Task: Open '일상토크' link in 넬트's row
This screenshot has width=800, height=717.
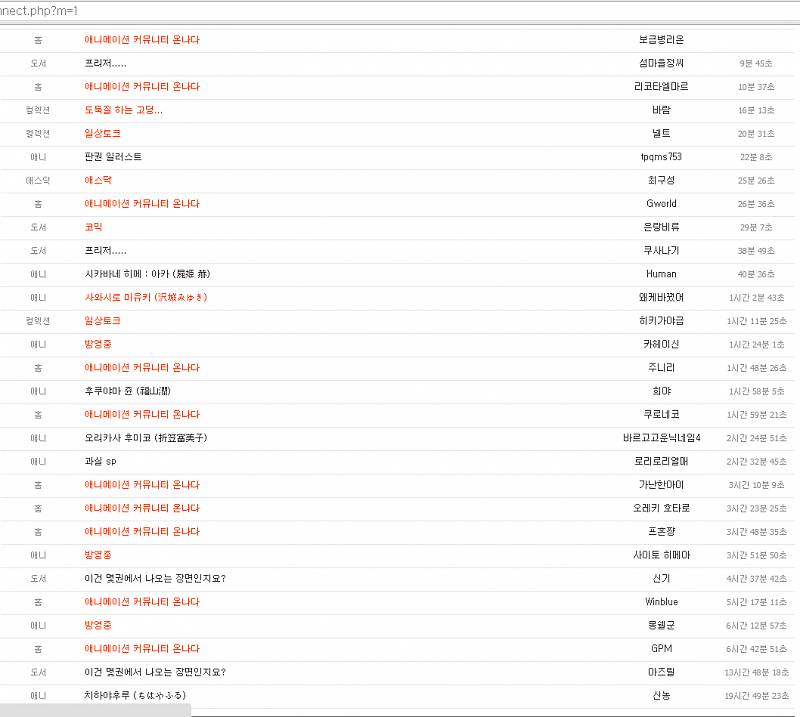Action: 102,133
